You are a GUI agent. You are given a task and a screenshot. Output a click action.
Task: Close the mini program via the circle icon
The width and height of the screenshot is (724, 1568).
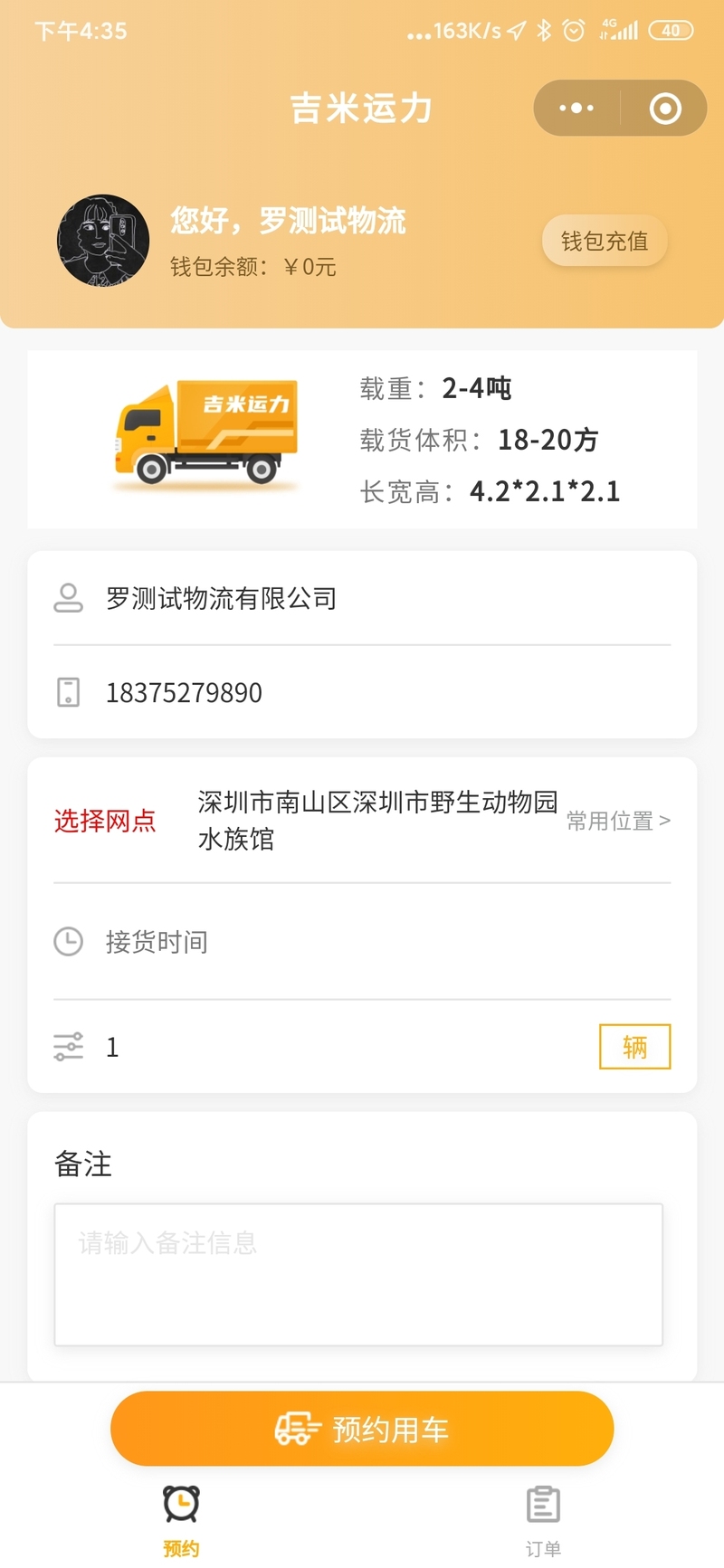tap(665, 109)
